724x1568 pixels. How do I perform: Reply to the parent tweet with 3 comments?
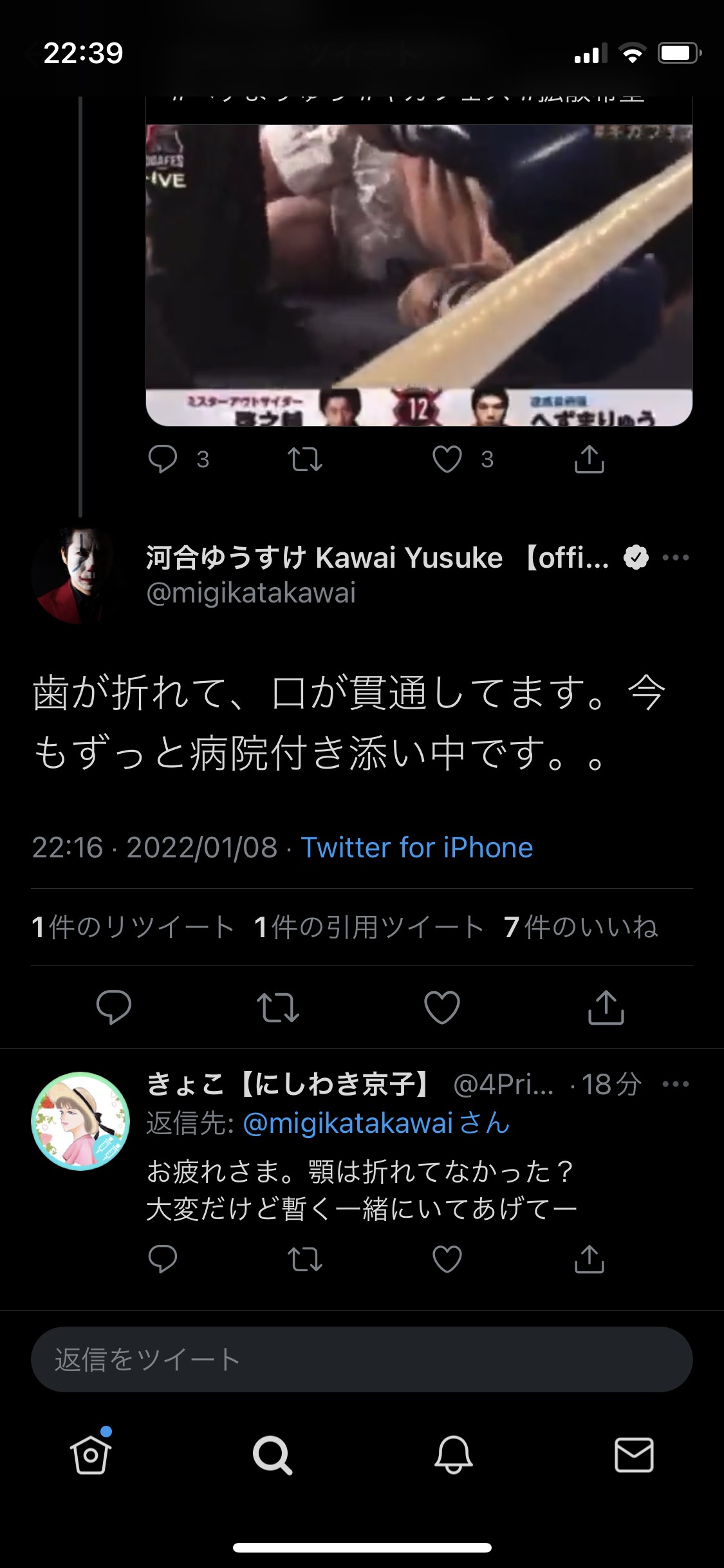(163, 459)
